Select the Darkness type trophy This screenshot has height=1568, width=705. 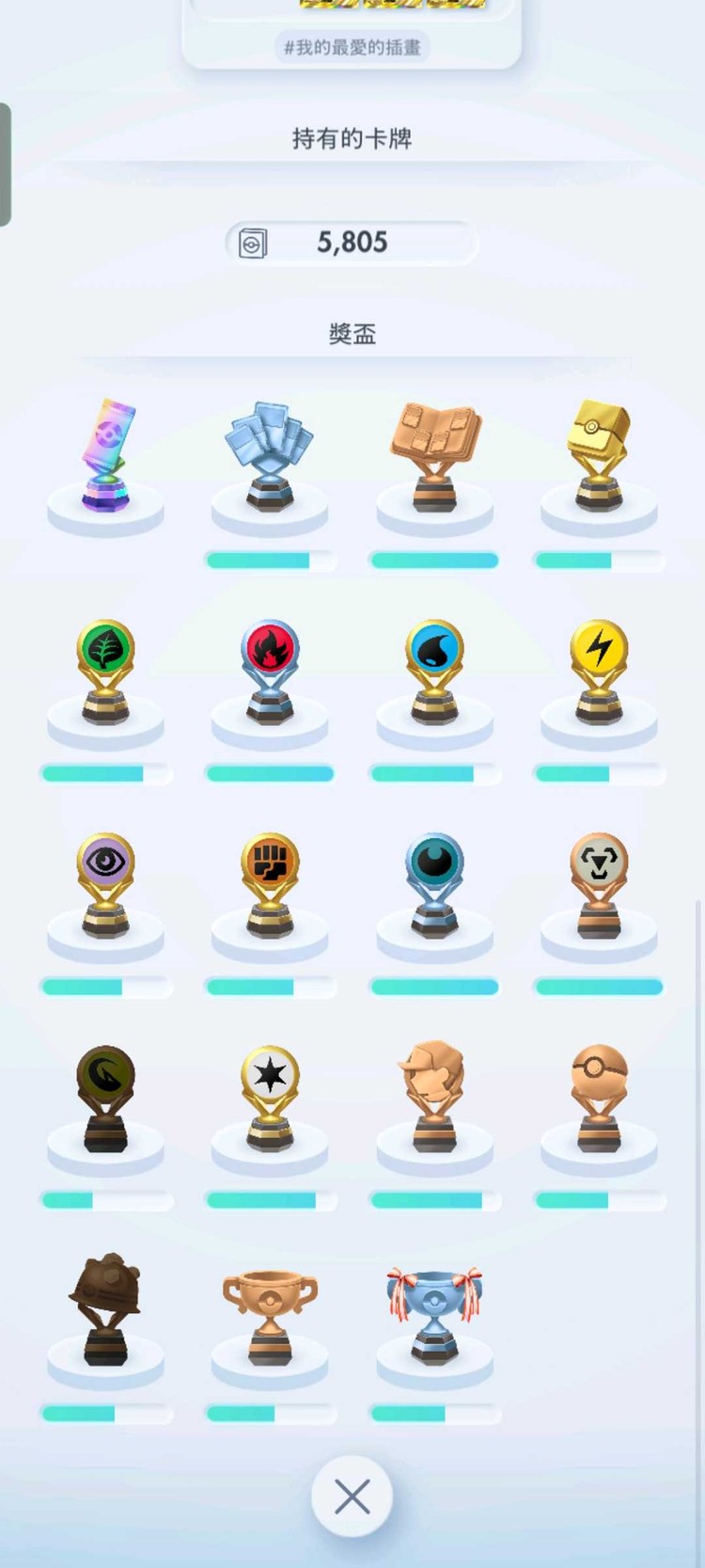tap(434, 885)
